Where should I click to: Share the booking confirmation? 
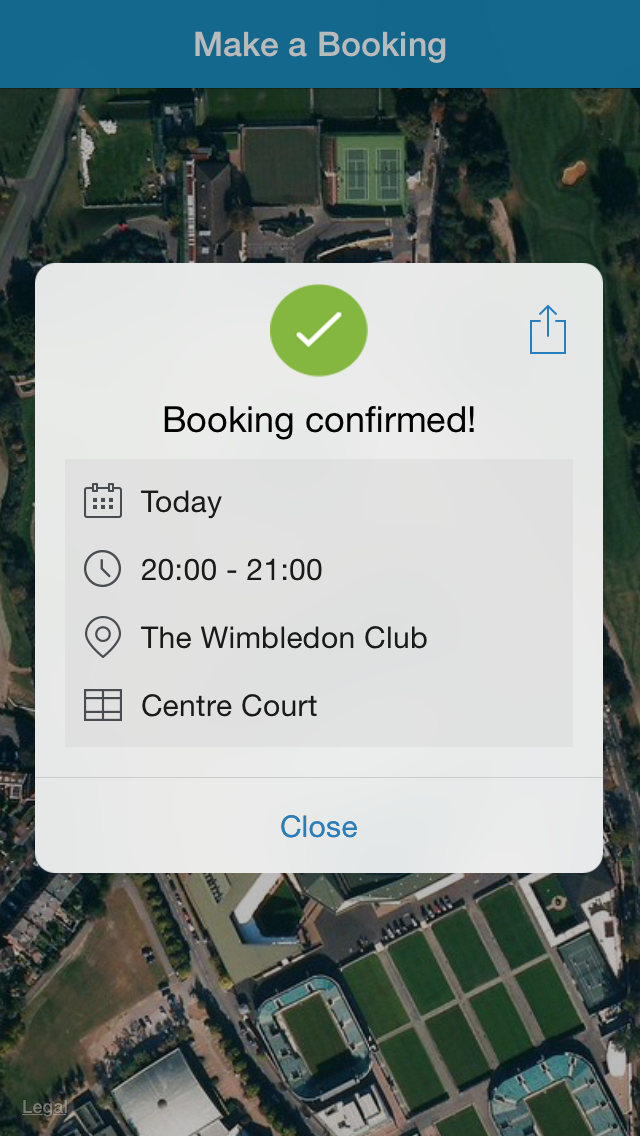pyautogui.click(x=548, y=330)
